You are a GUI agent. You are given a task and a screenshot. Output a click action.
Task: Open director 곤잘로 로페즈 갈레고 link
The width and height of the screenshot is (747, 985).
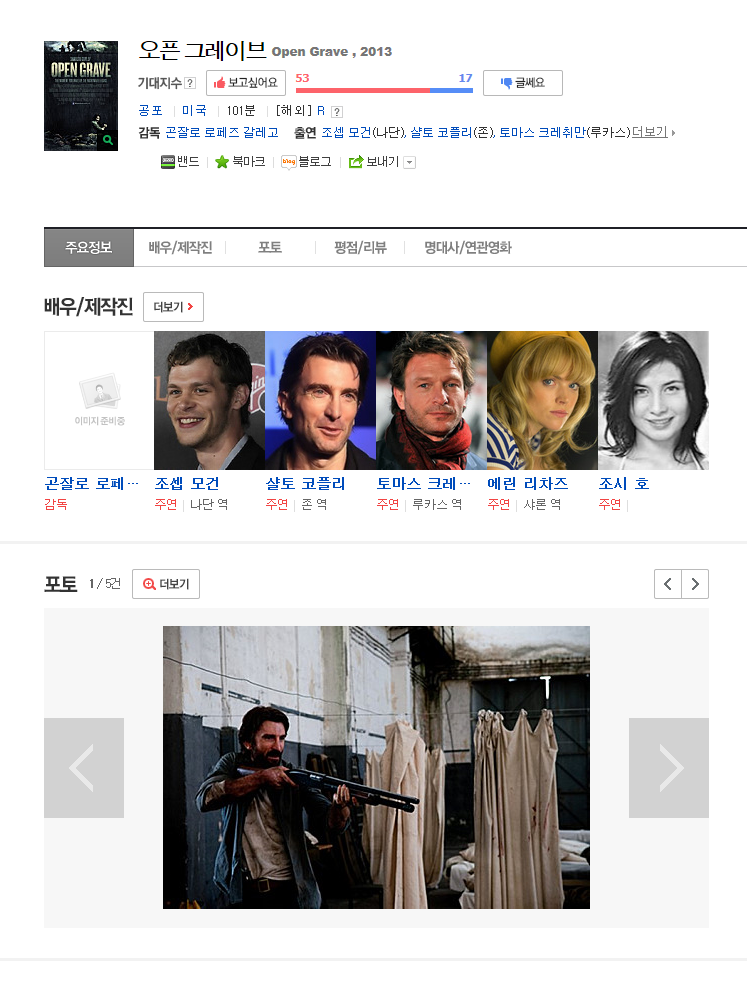(x=222, y=133)
